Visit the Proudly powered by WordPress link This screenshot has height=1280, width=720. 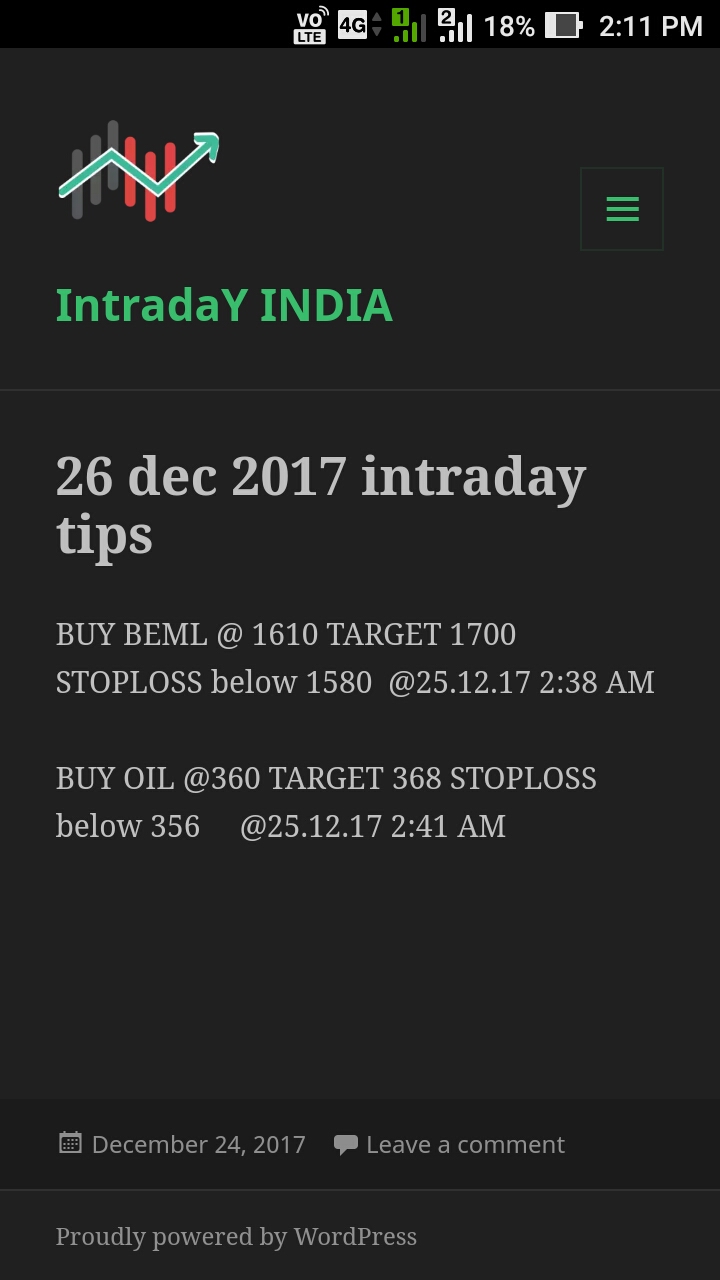click(x=236, y=1236)
